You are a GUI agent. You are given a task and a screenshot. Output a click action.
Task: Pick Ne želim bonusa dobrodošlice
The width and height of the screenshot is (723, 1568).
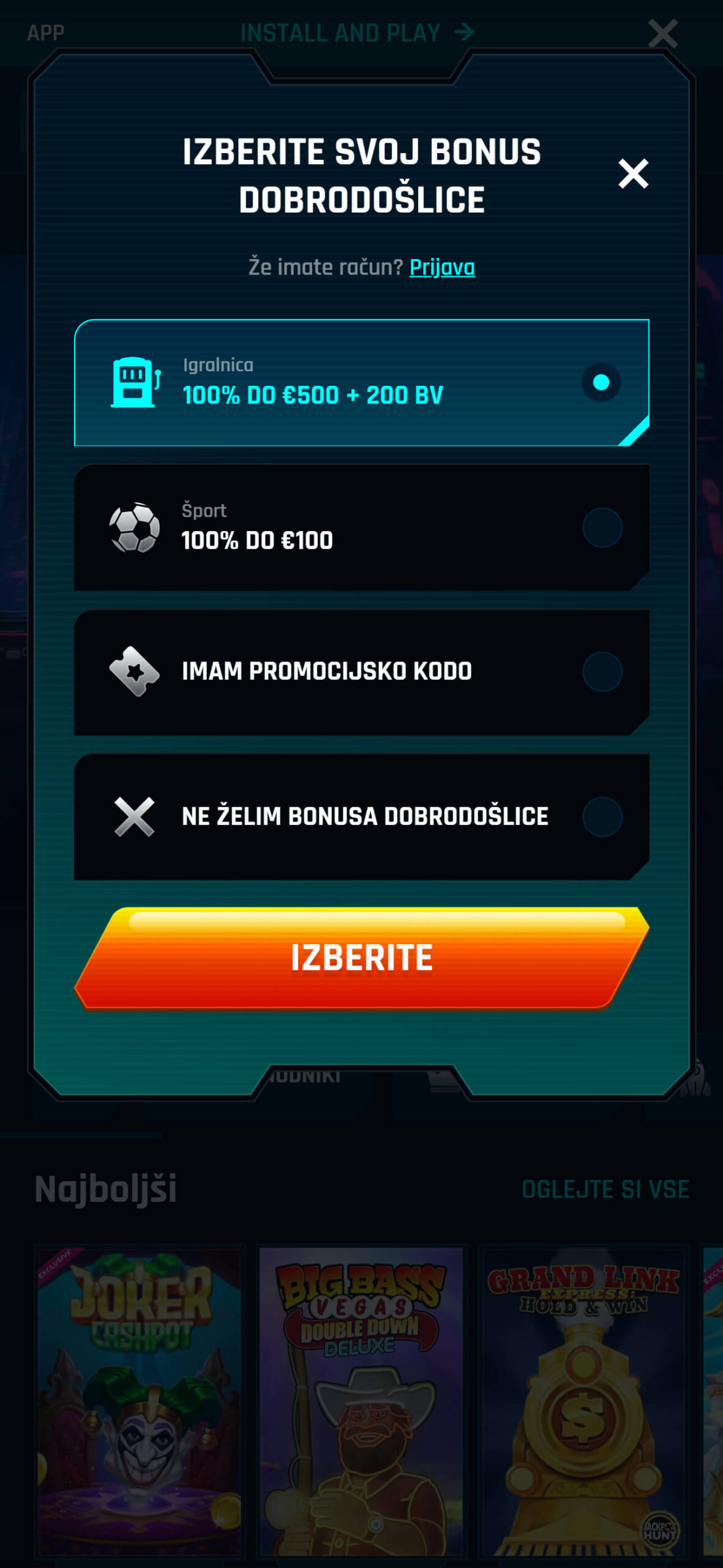[361, 816]
